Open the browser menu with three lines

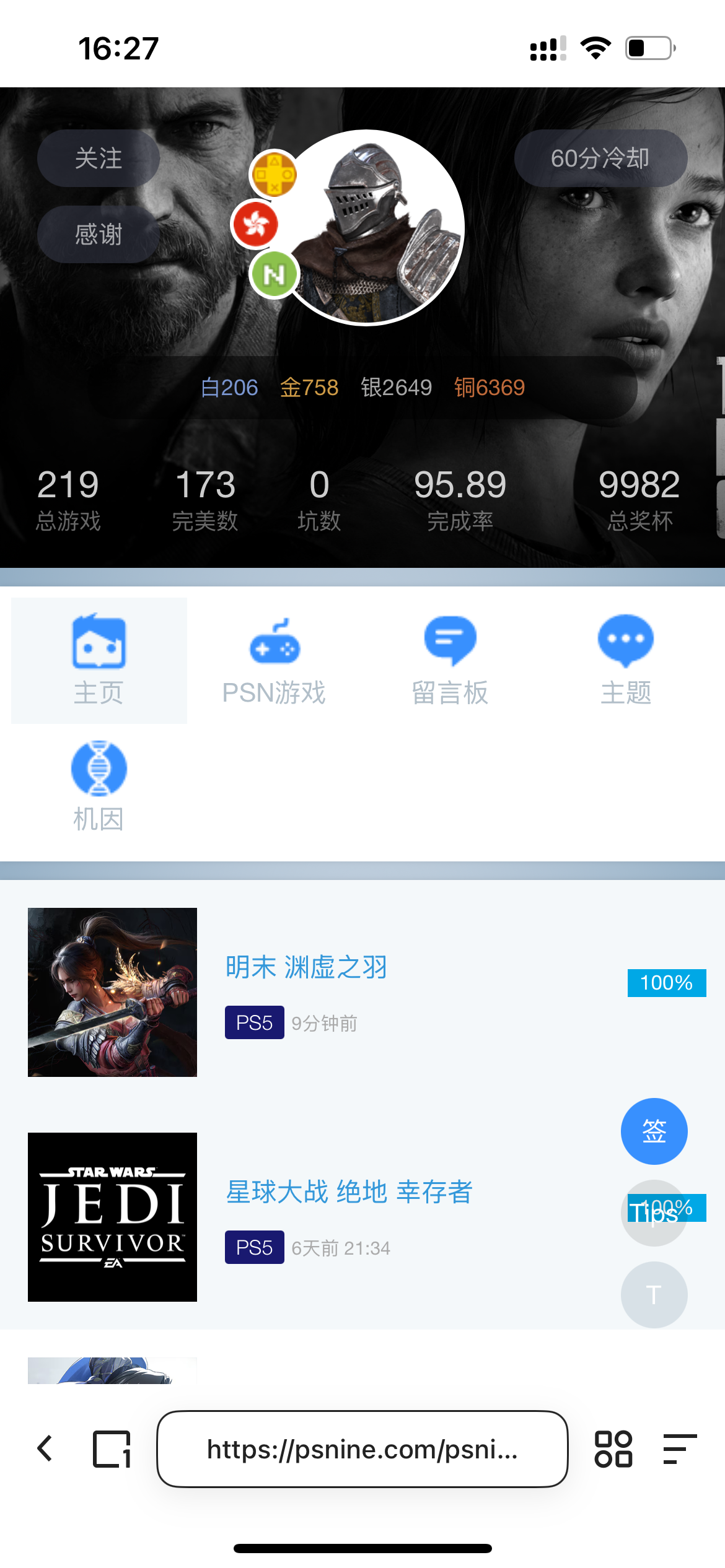680,1448
